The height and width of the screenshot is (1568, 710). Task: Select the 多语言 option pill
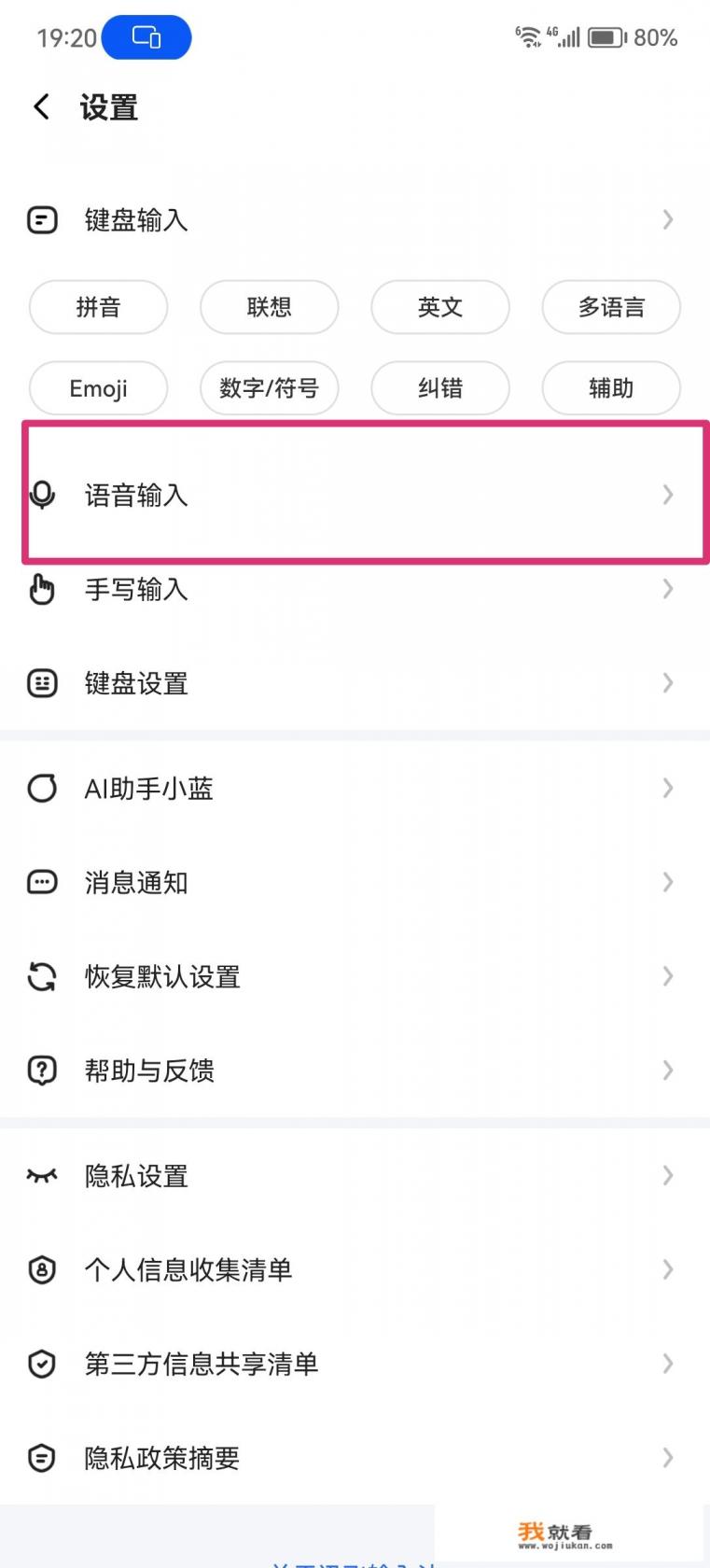click(611, 307)
